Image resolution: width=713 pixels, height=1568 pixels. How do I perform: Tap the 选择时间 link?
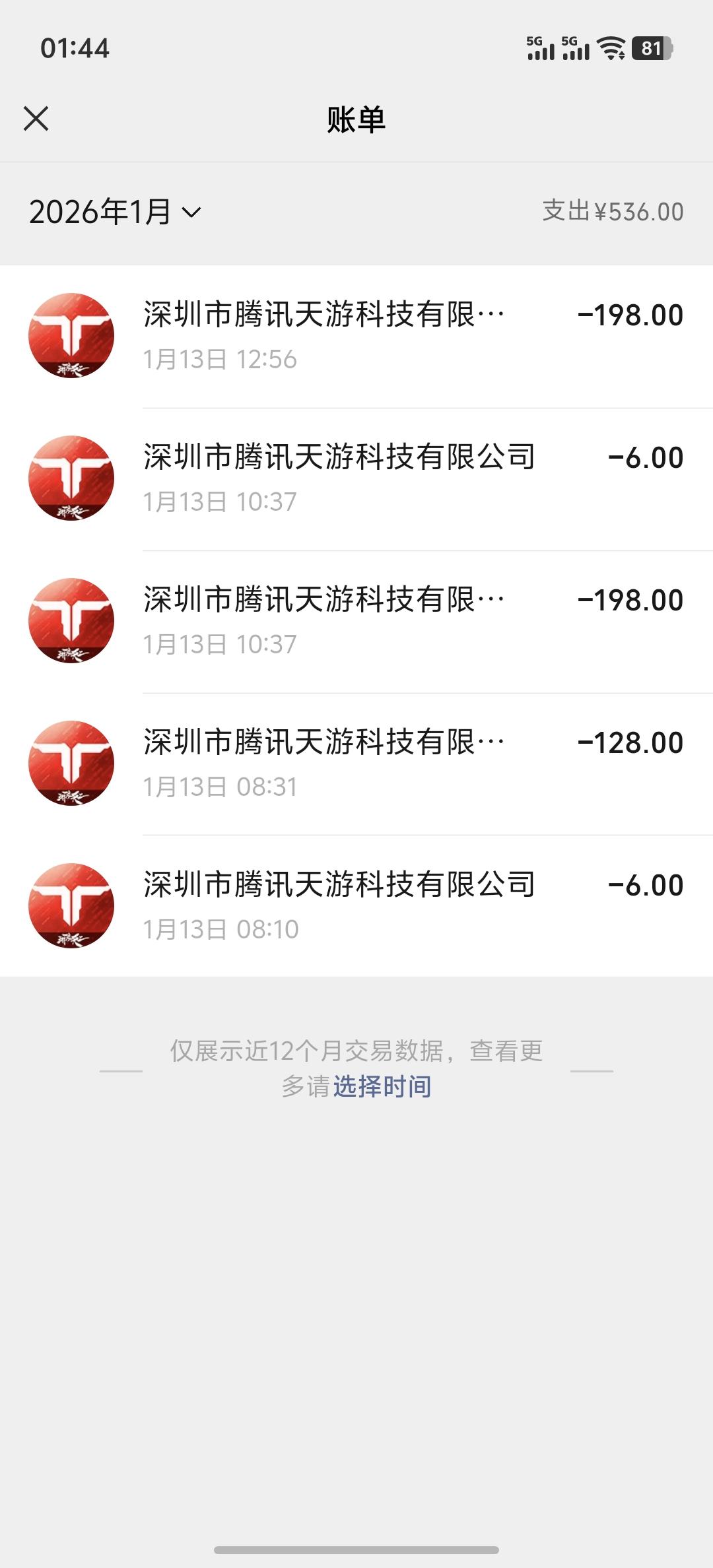click(382, 1086)
